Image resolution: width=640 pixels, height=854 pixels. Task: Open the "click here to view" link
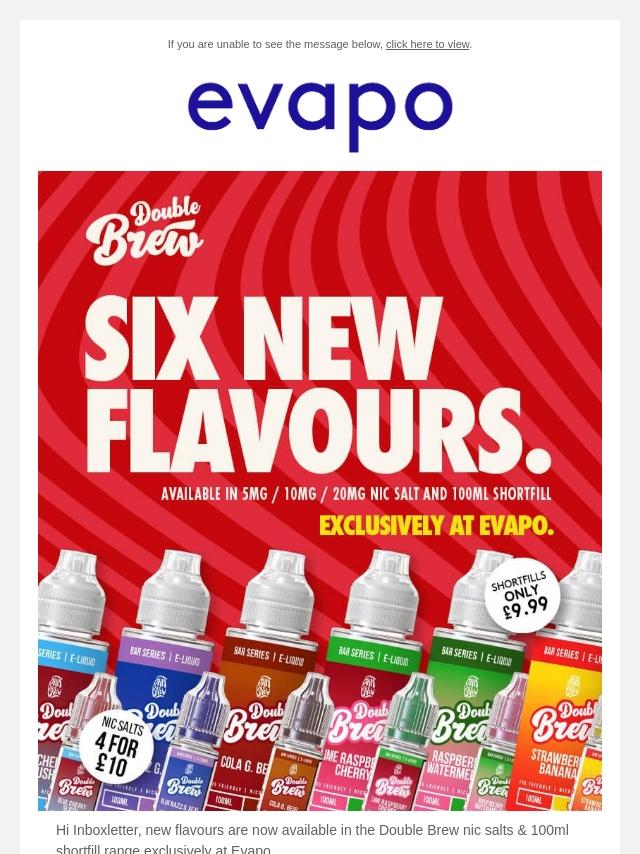point(428,45)
